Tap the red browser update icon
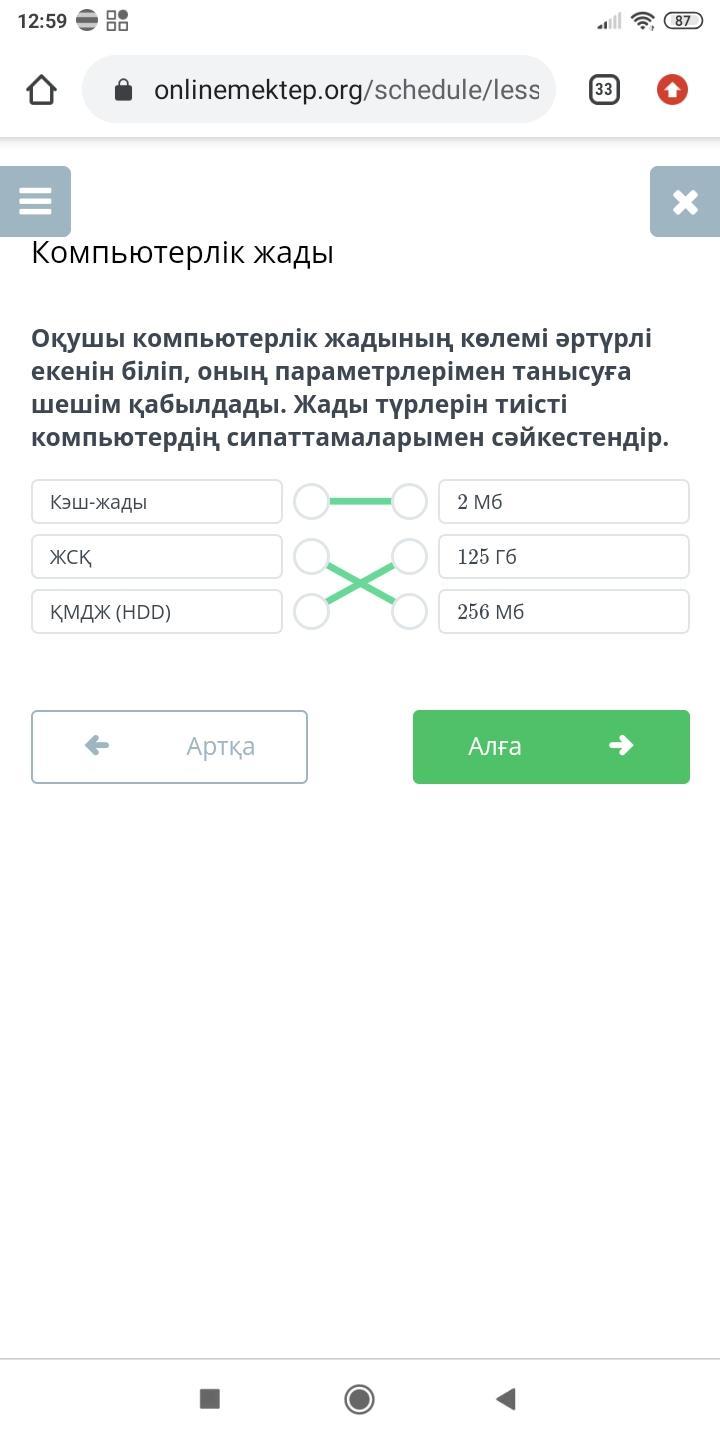 672,90
